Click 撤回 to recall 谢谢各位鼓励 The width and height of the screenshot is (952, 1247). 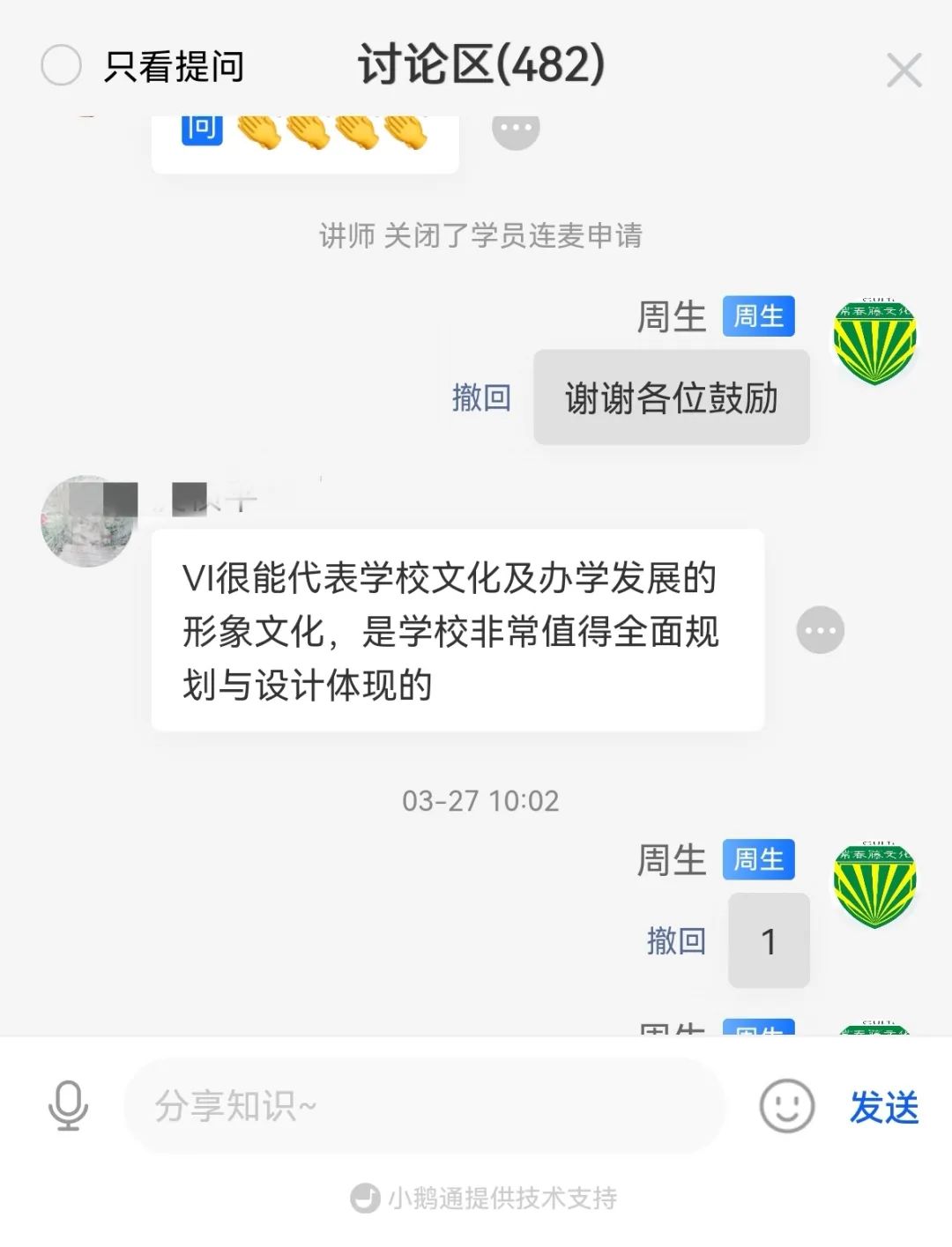click(480, 398)
